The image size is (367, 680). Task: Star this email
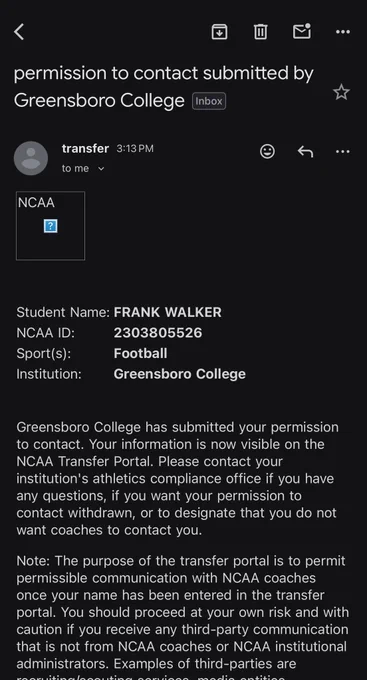point(341,92)
